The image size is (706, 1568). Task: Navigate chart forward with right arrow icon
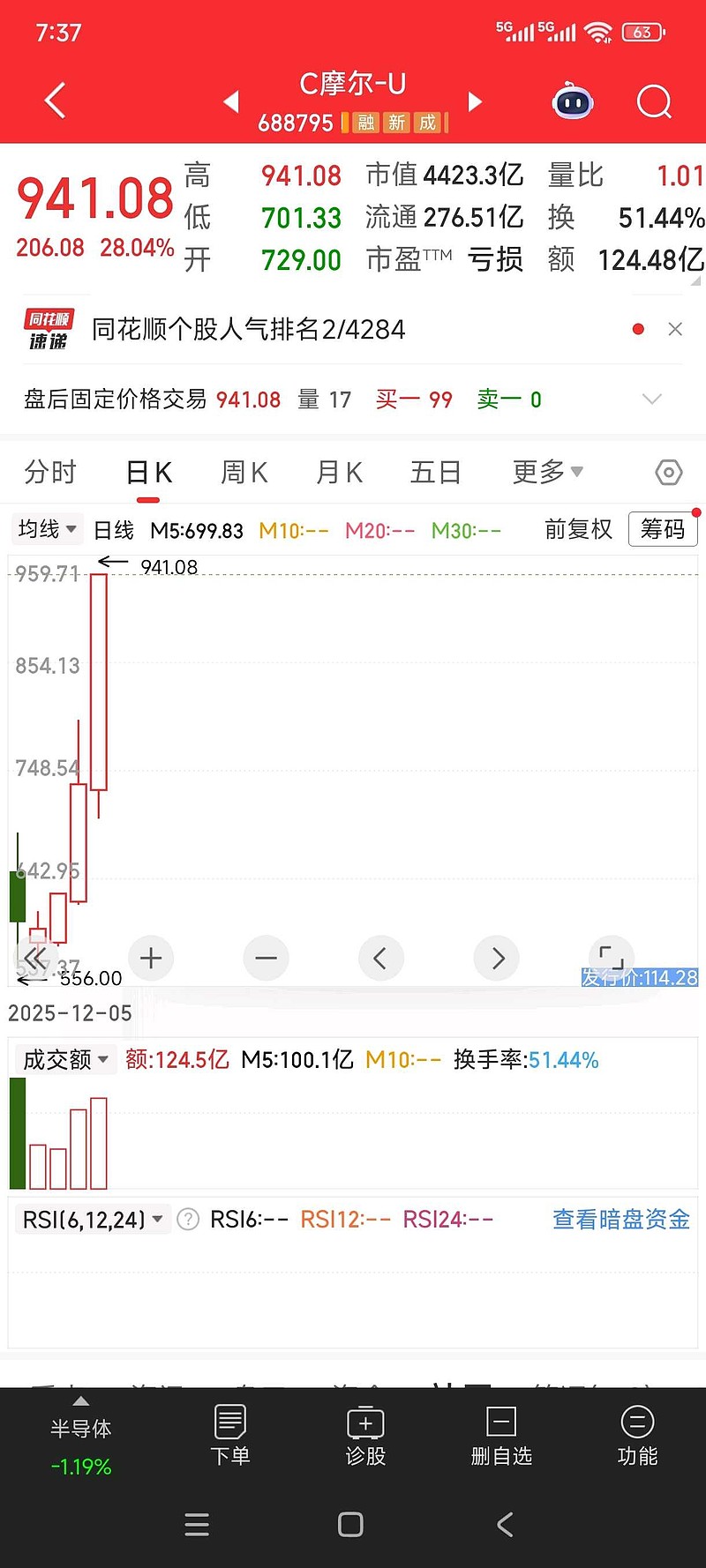click(496, 958)
